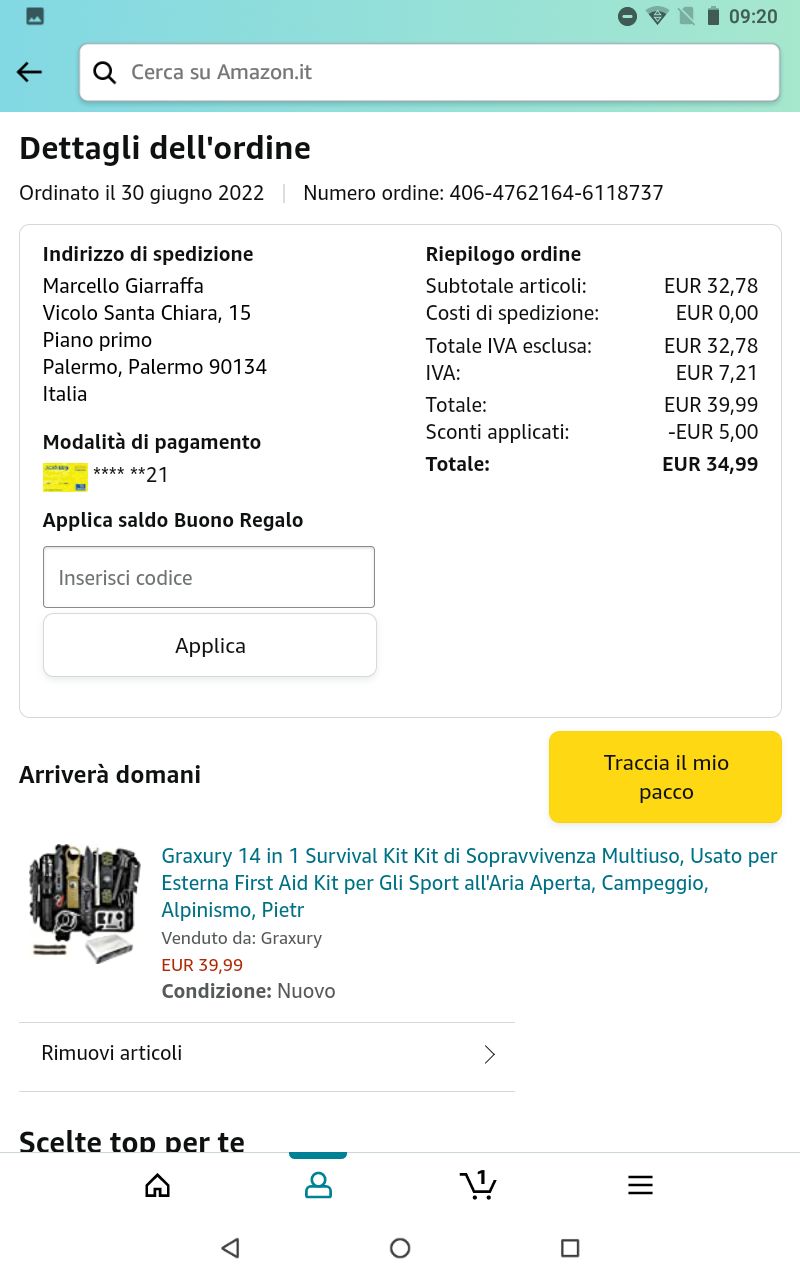This screenshot has height=1280, width=800.
Task: Open the hamburger menu tab
Action: tap(640, 1185)
